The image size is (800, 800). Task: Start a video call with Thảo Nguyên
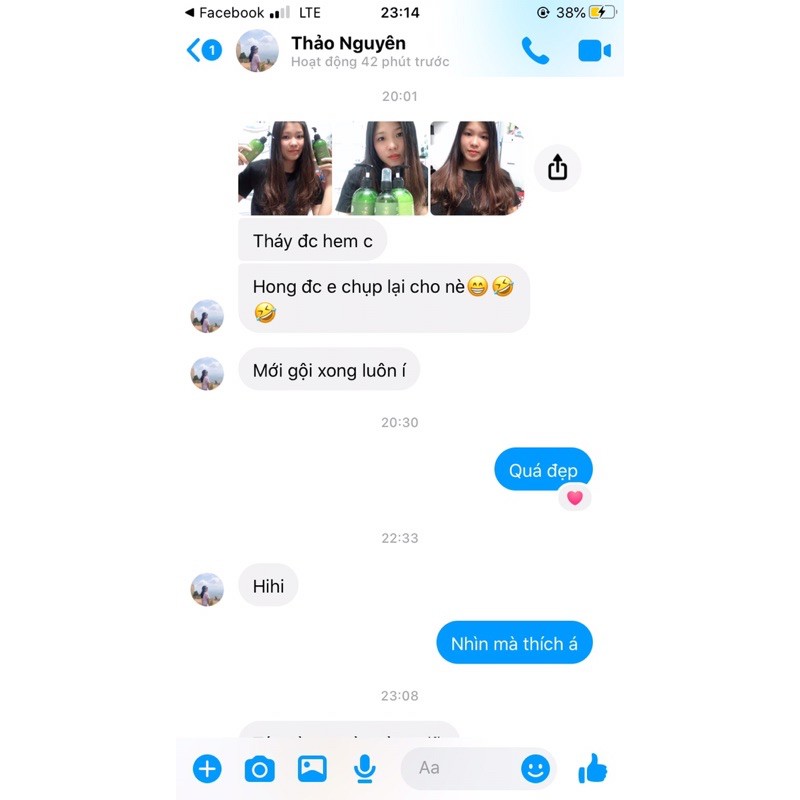pos(594,51)
